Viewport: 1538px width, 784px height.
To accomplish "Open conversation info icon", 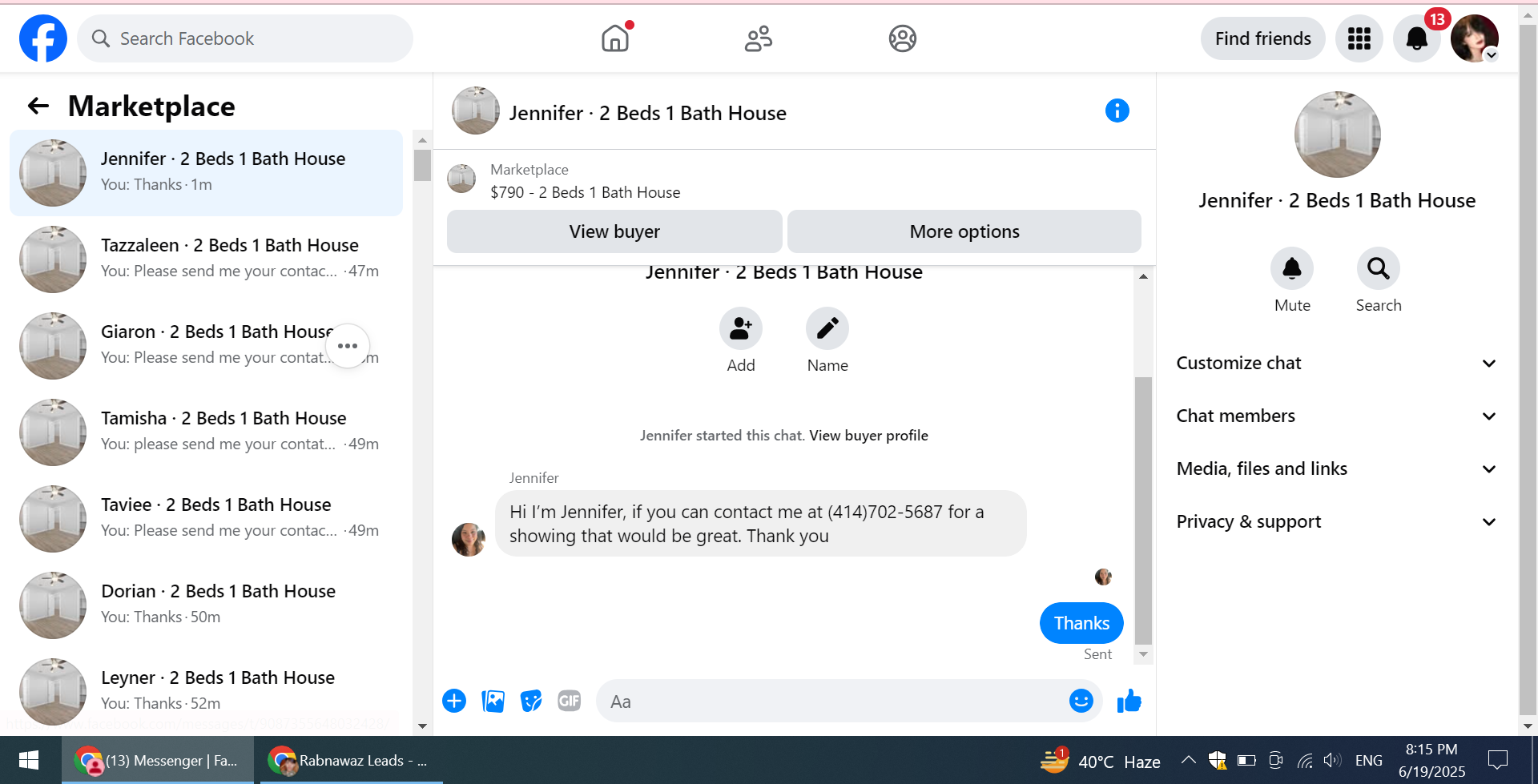I will pyautogui.click(x=1117, y=111).
